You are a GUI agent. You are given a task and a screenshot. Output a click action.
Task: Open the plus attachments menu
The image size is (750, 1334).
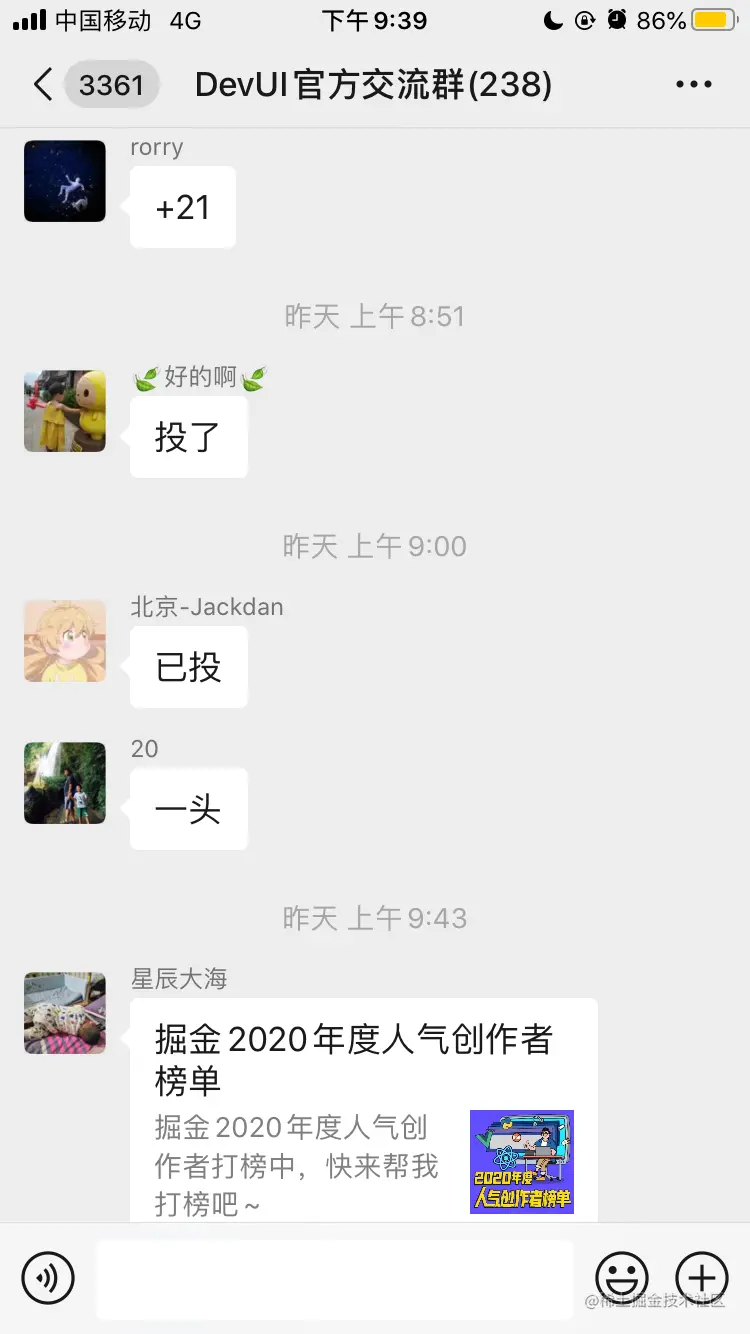click(x=702, y=1278)
